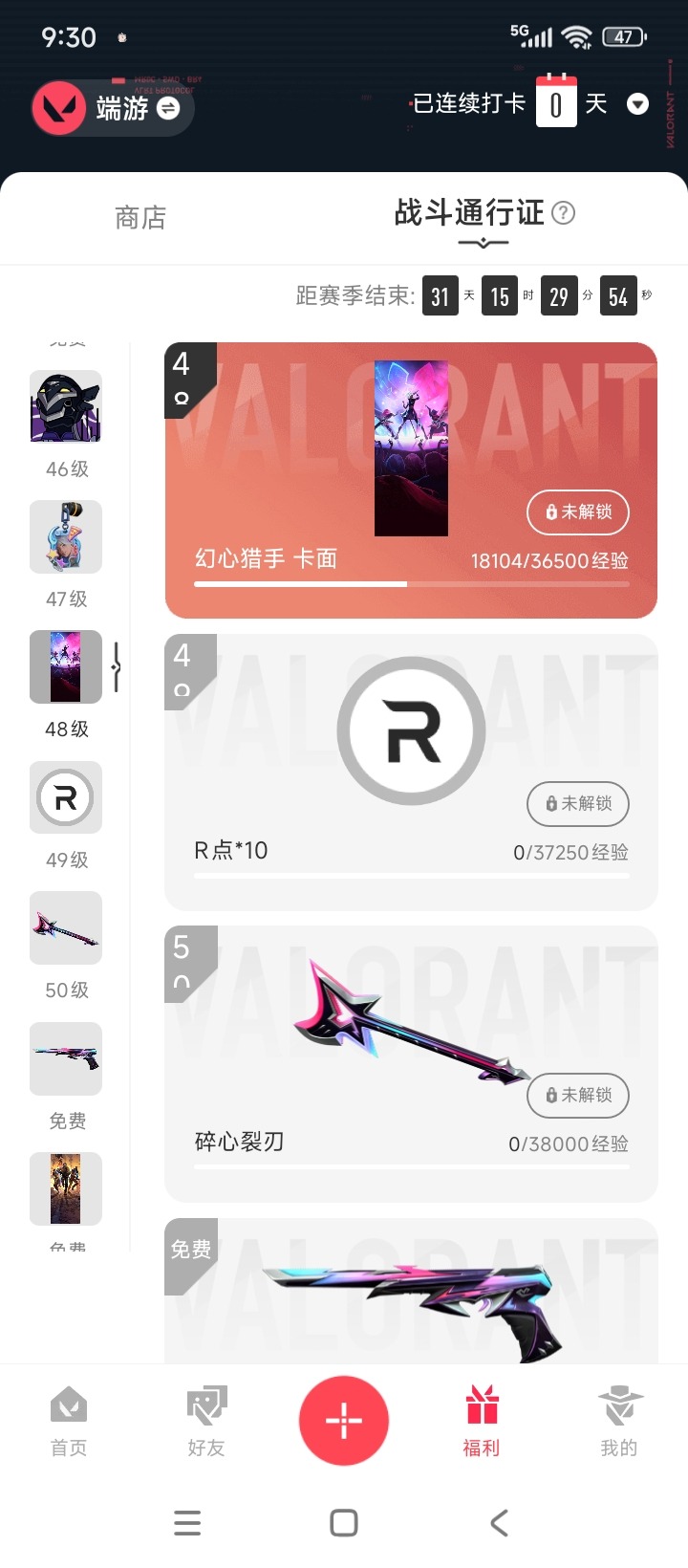
Task: Tap the 免费 gun skin thumbnail in sidebar
Action: (x=65, y=1058)
